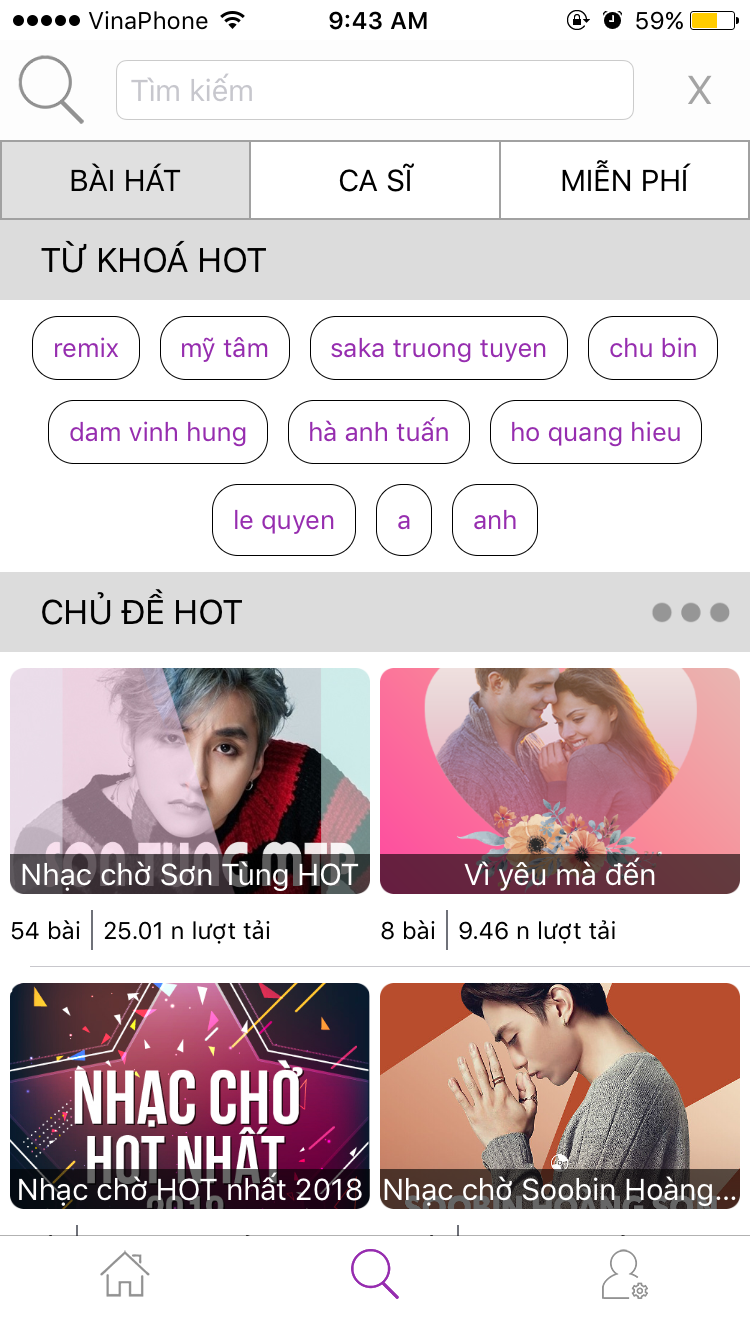Viewport: 750px width, 1334px height.
Task: Tap the Tìm kiếm search field
Action: tap(374, 91)
